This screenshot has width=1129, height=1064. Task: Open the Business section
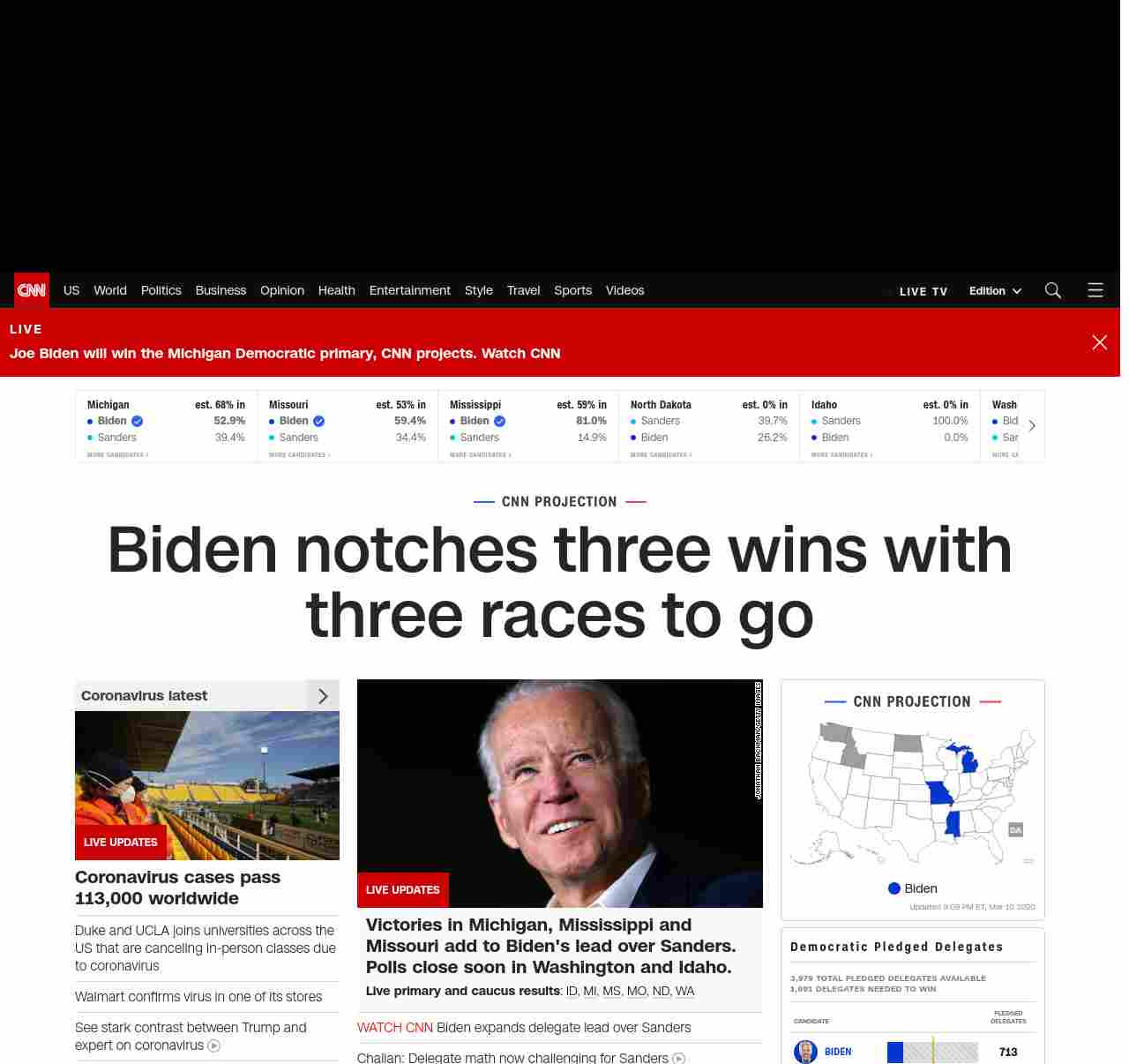[221, 290]
